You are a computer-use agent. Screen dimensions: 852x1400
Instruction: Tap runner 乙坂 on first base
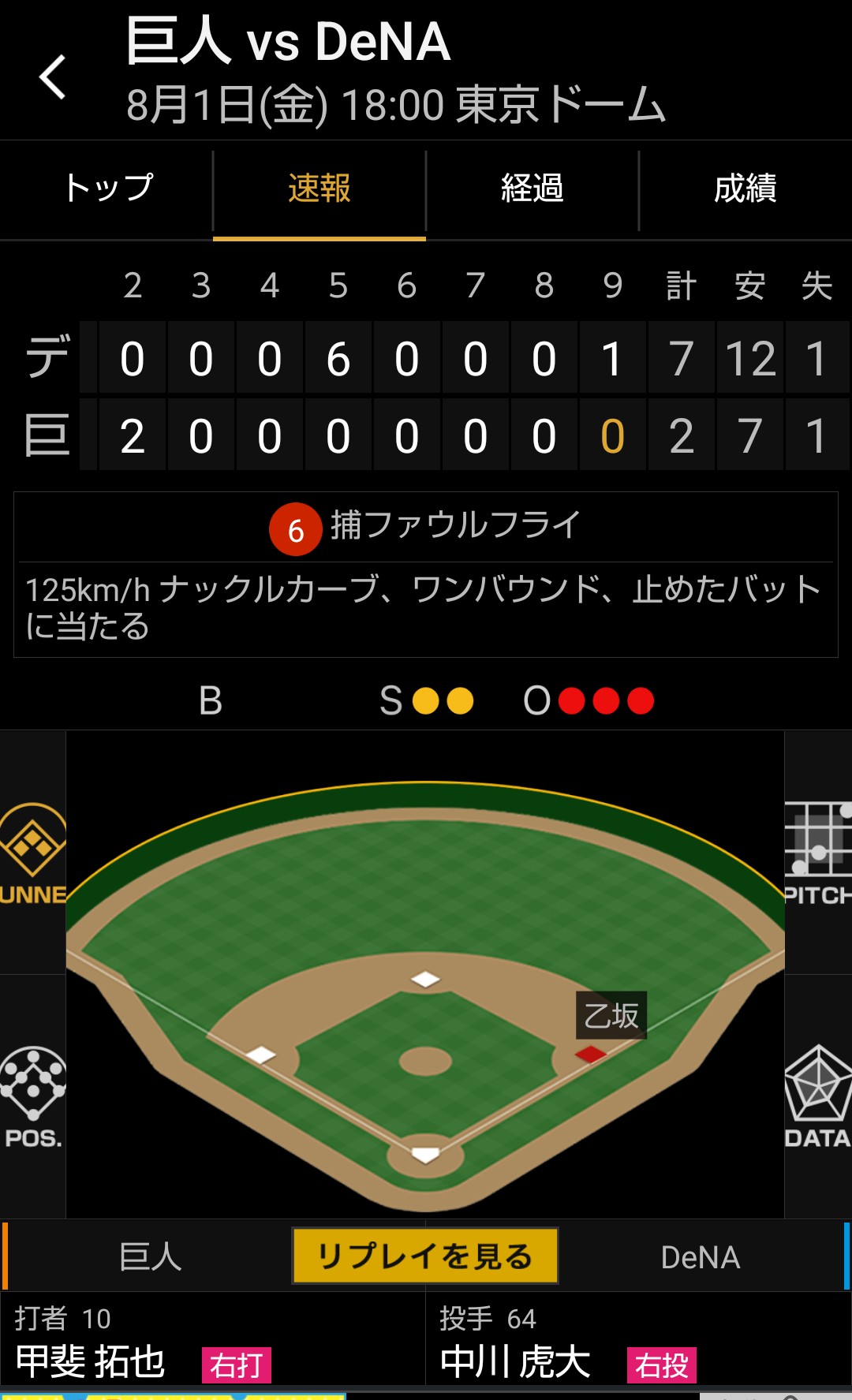click(x=611, y=1016)
